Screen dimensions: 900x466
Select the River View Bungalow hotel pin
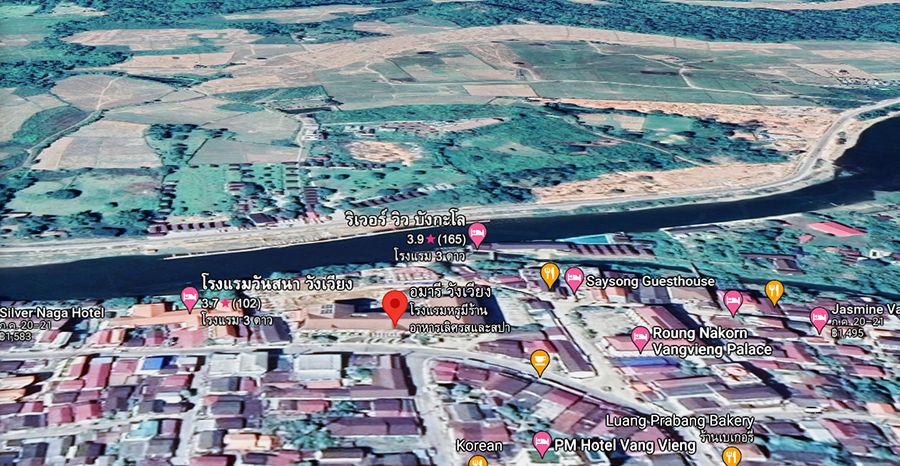tap(478, 235)
